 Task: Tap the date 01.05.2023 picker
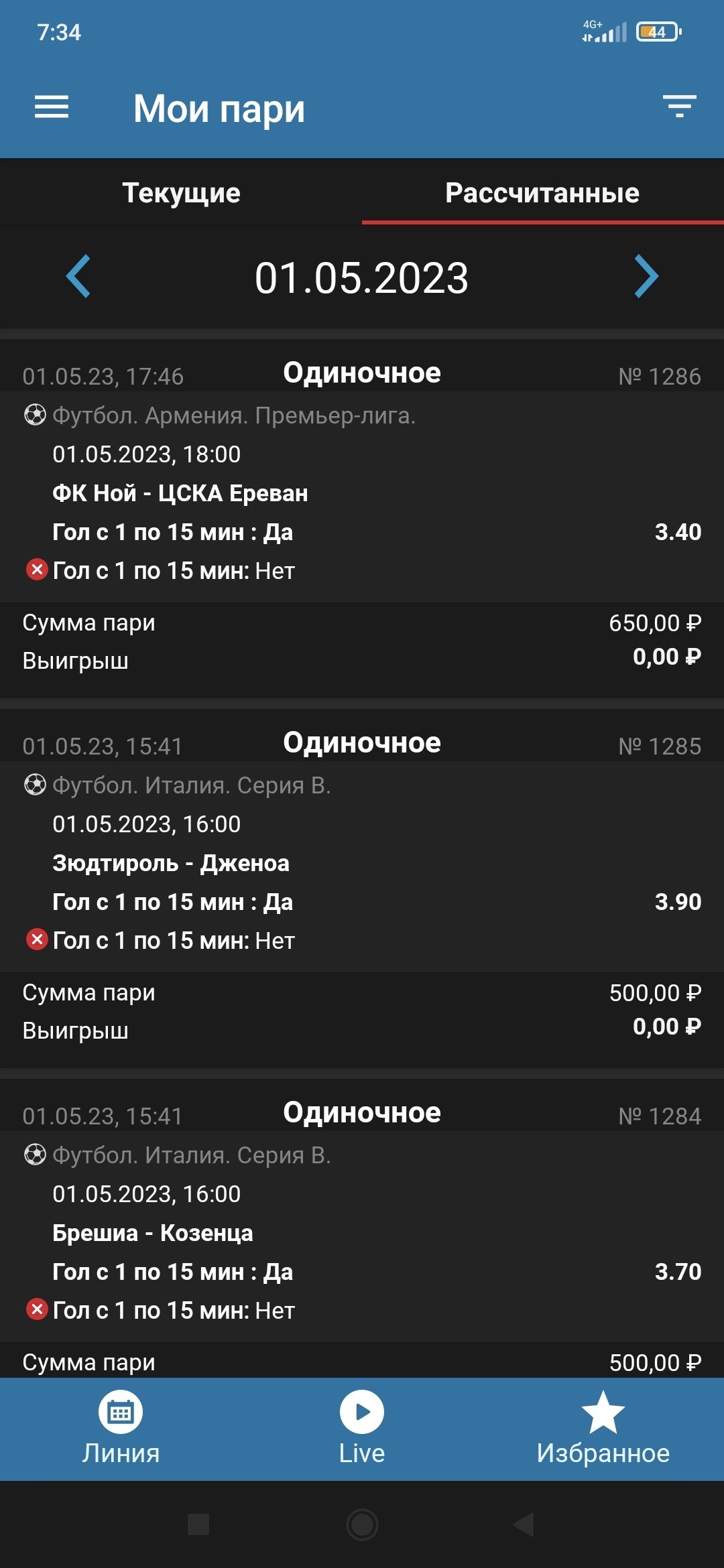point(361,277)
